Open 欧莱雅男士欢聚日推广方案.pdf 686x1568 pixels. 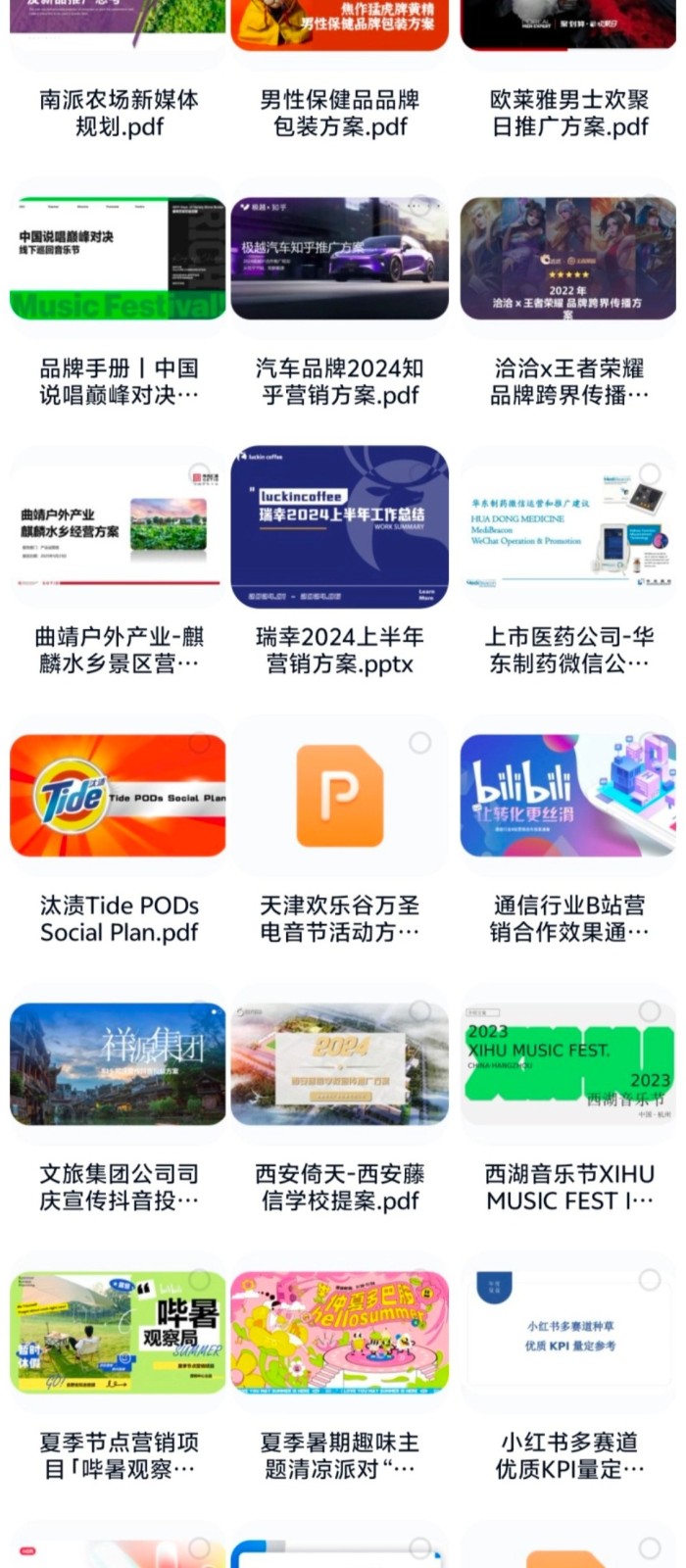(x=569, y=113)
